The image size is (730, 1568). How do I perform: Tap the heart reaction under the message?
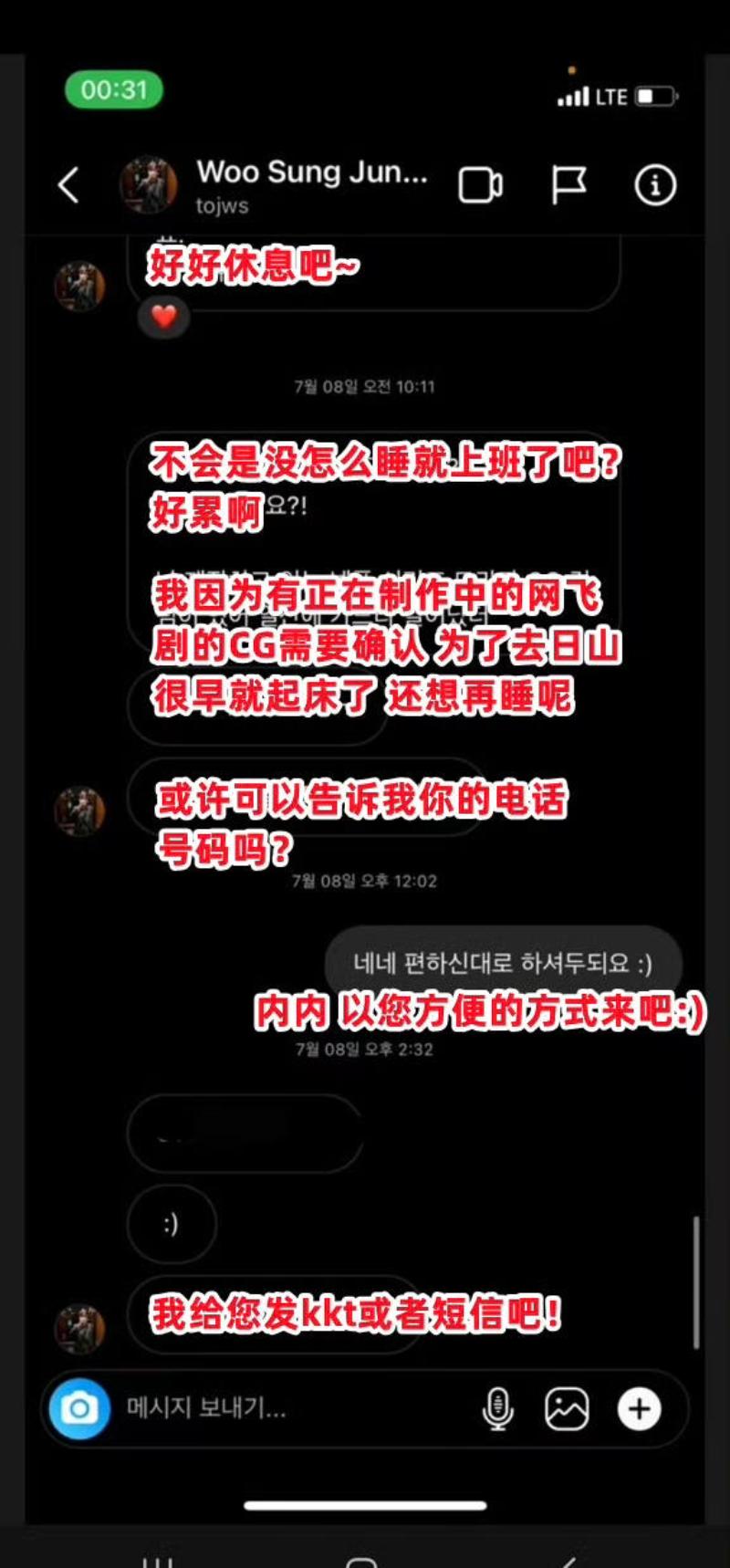[164, 317]
